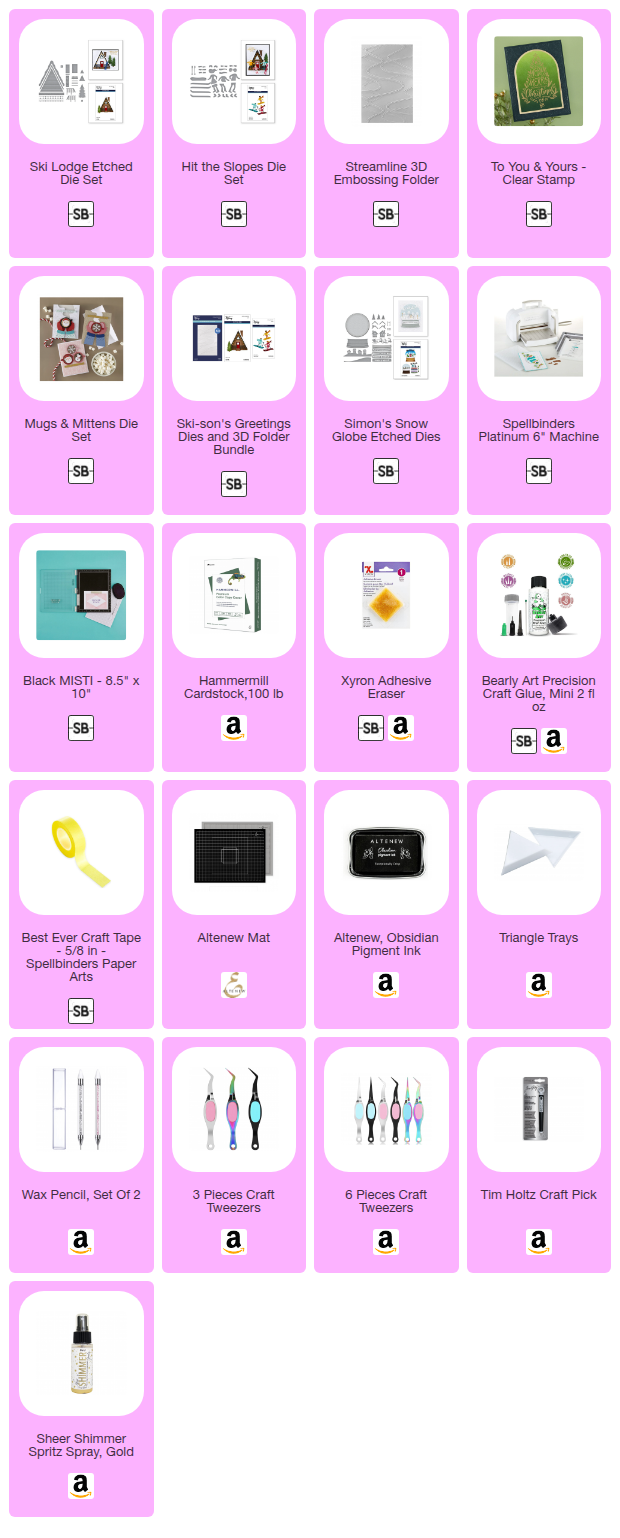
Task: View the Streamline 3D Embossing Folder product
Action: tap(386, 83)
